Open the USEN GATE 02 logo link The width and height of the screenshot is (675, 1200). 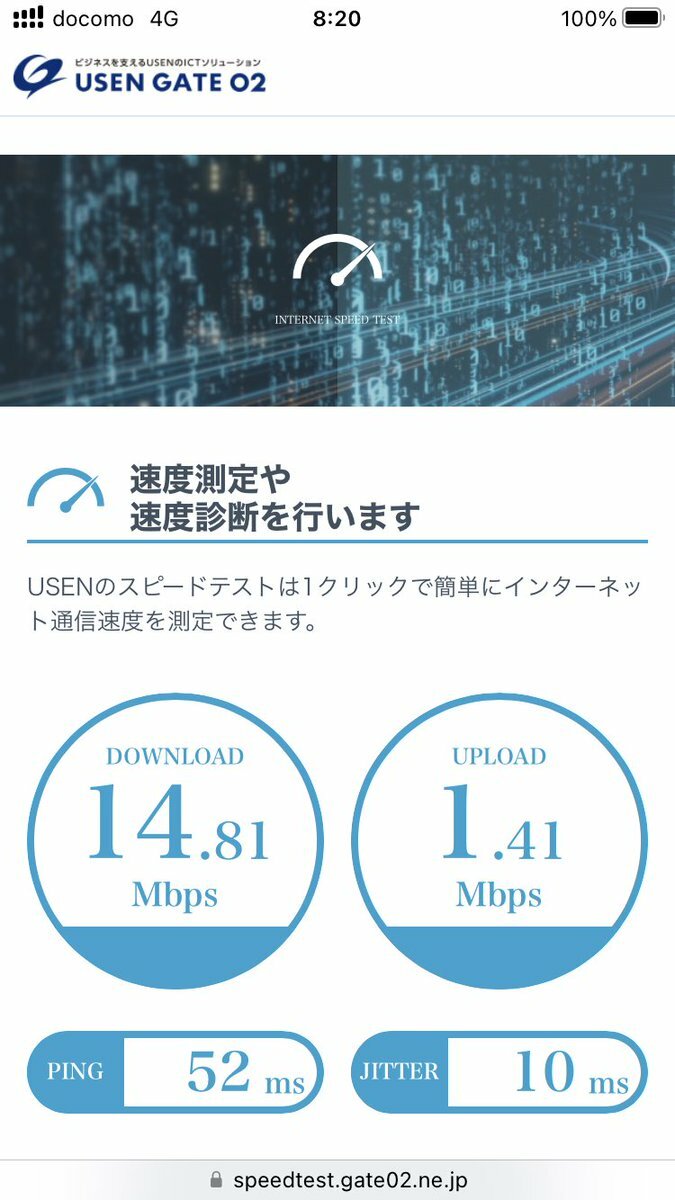140,75
